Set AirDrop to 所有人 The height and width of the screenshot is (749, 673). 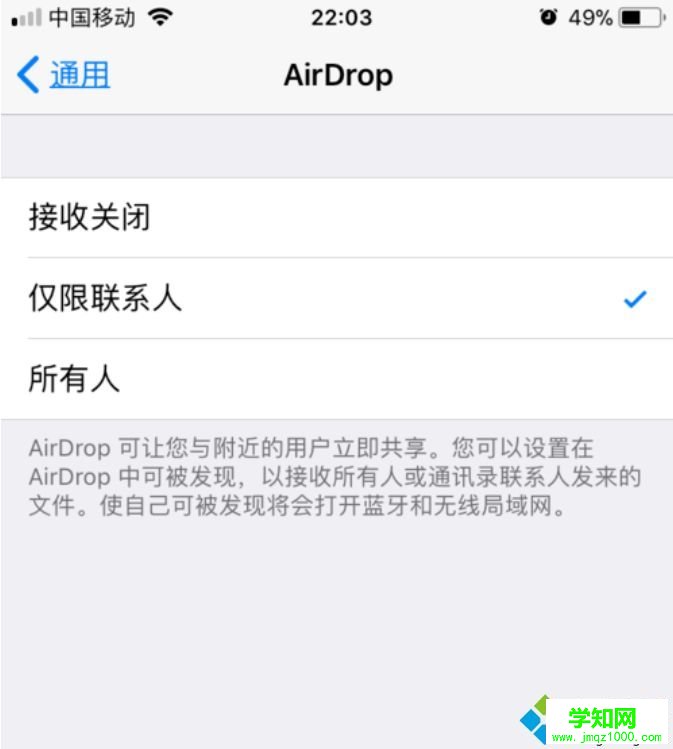pyautogui.click(x=75, y=379)
